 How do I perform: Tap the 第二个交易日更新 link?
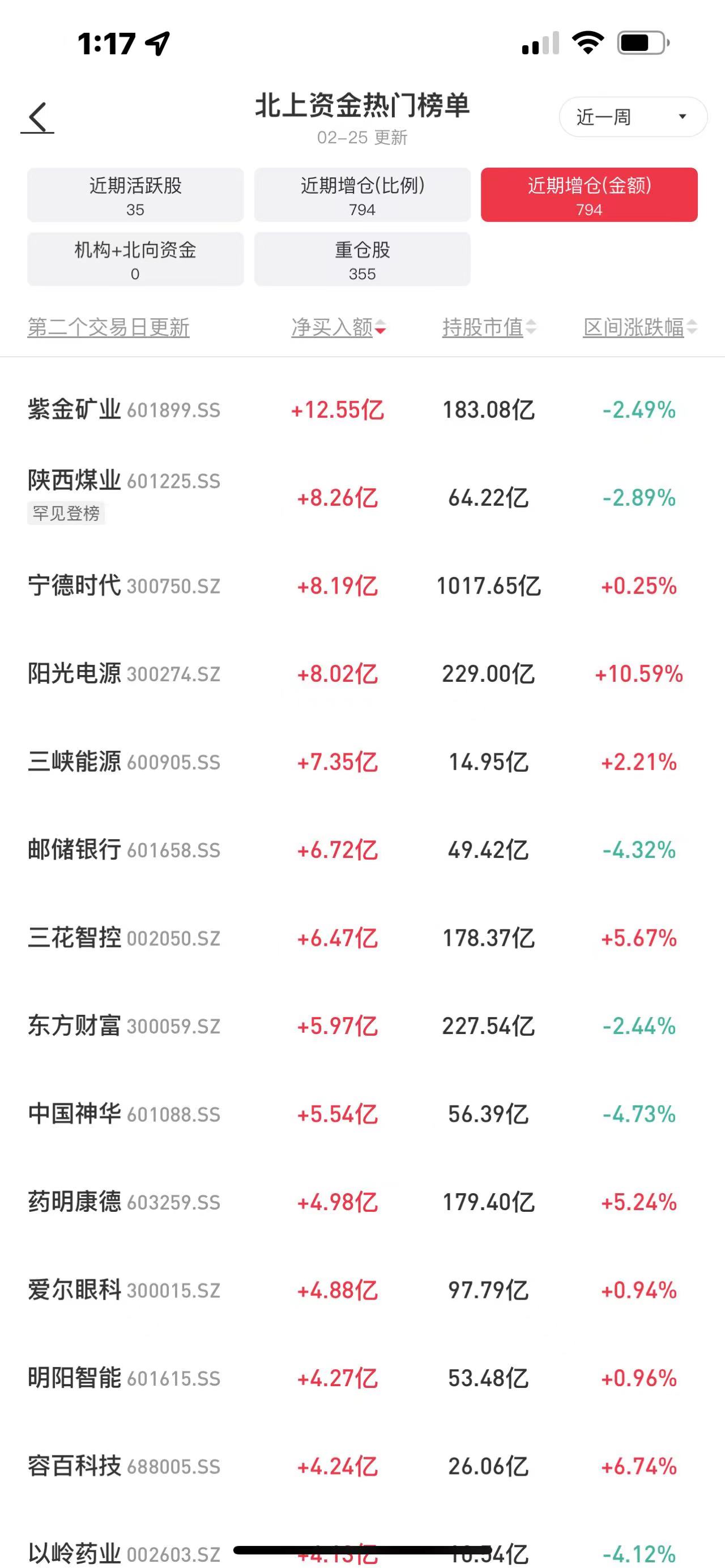click(108, 327)
